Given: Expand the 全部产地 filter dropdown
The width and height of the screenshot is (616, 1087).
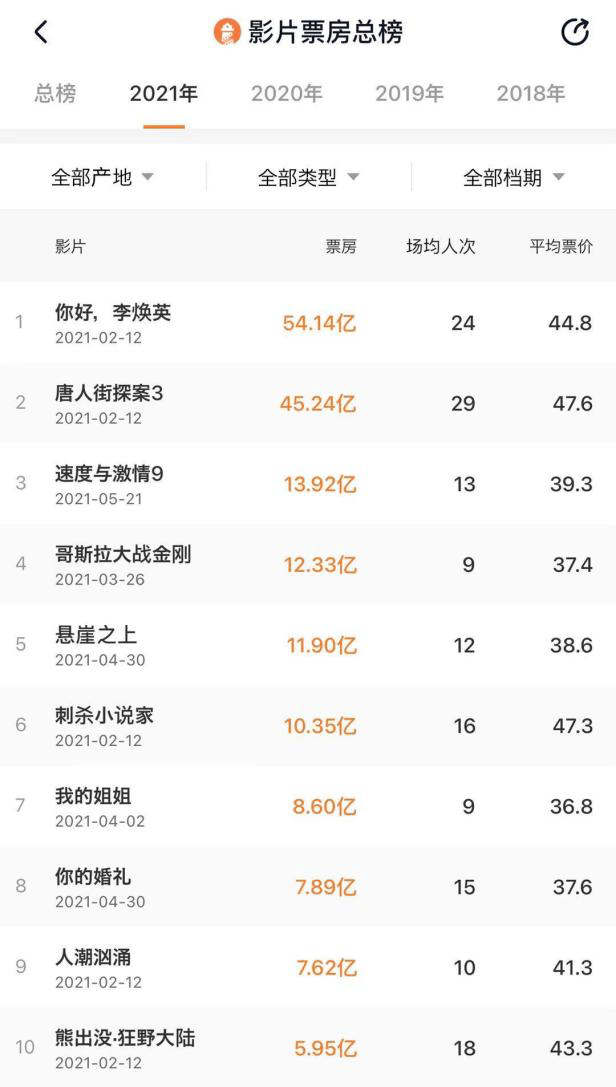Looking at the screenshot, I should tap(102, 177).
